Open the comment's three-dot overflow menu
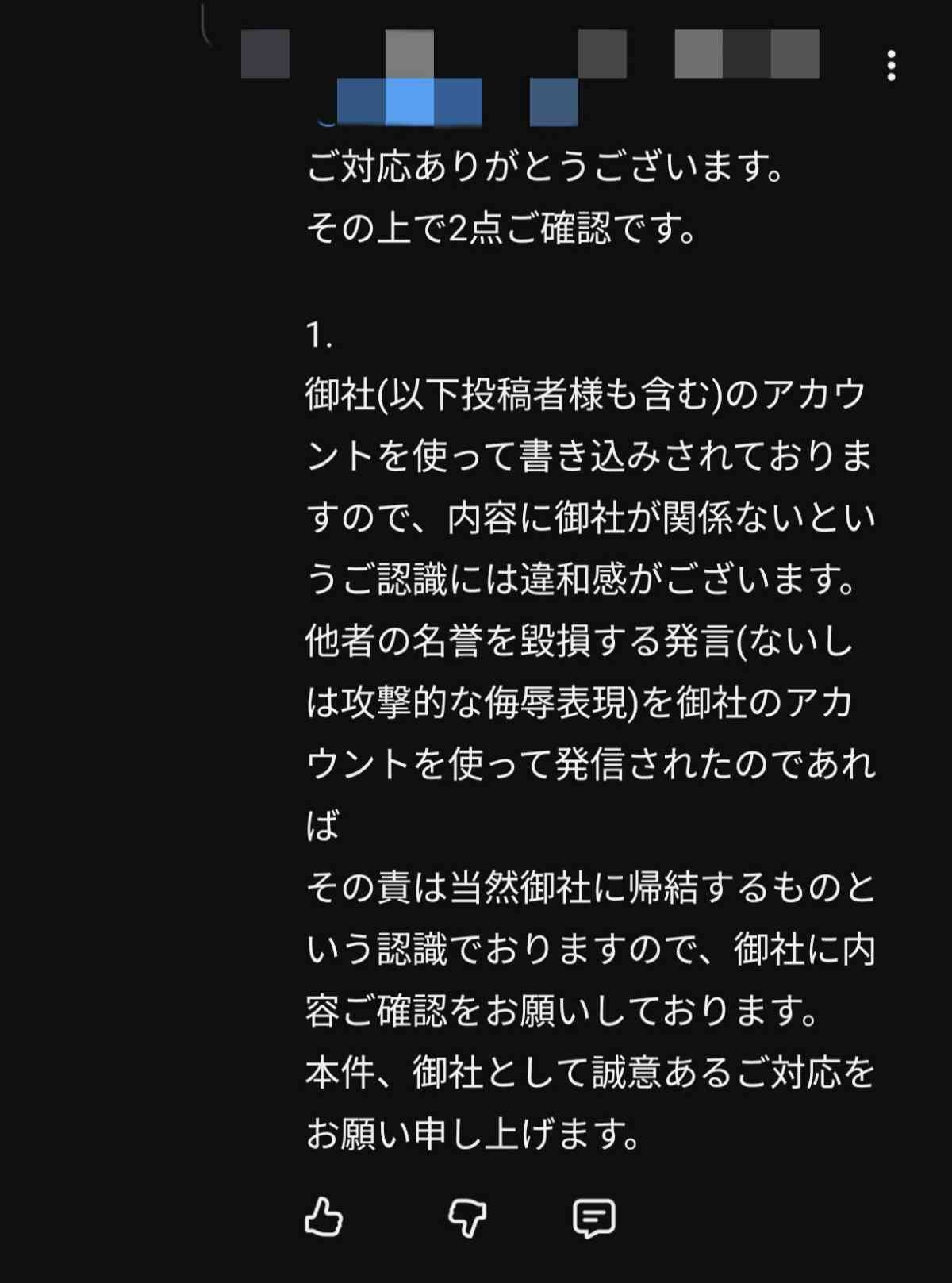The image size is (952, 1283). pos(891,66)
